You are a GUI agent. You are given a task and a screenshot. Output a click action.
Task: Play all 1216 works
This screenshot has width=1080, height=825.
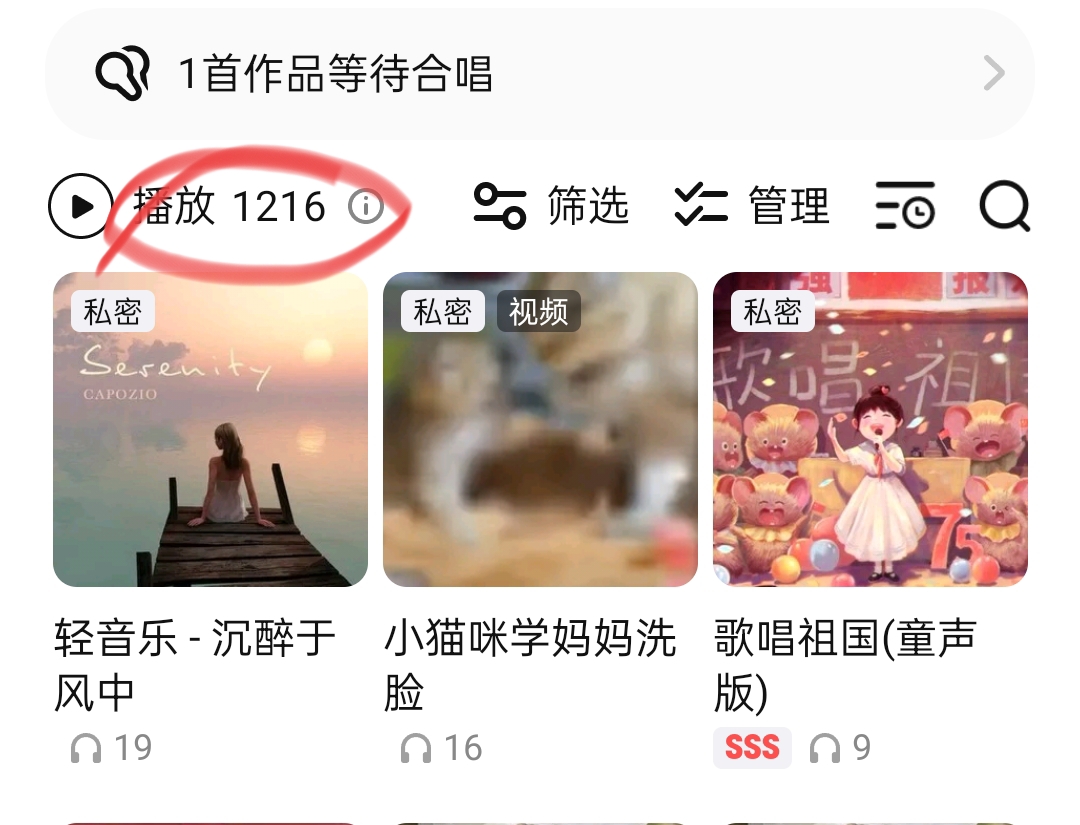click(81, 206)
